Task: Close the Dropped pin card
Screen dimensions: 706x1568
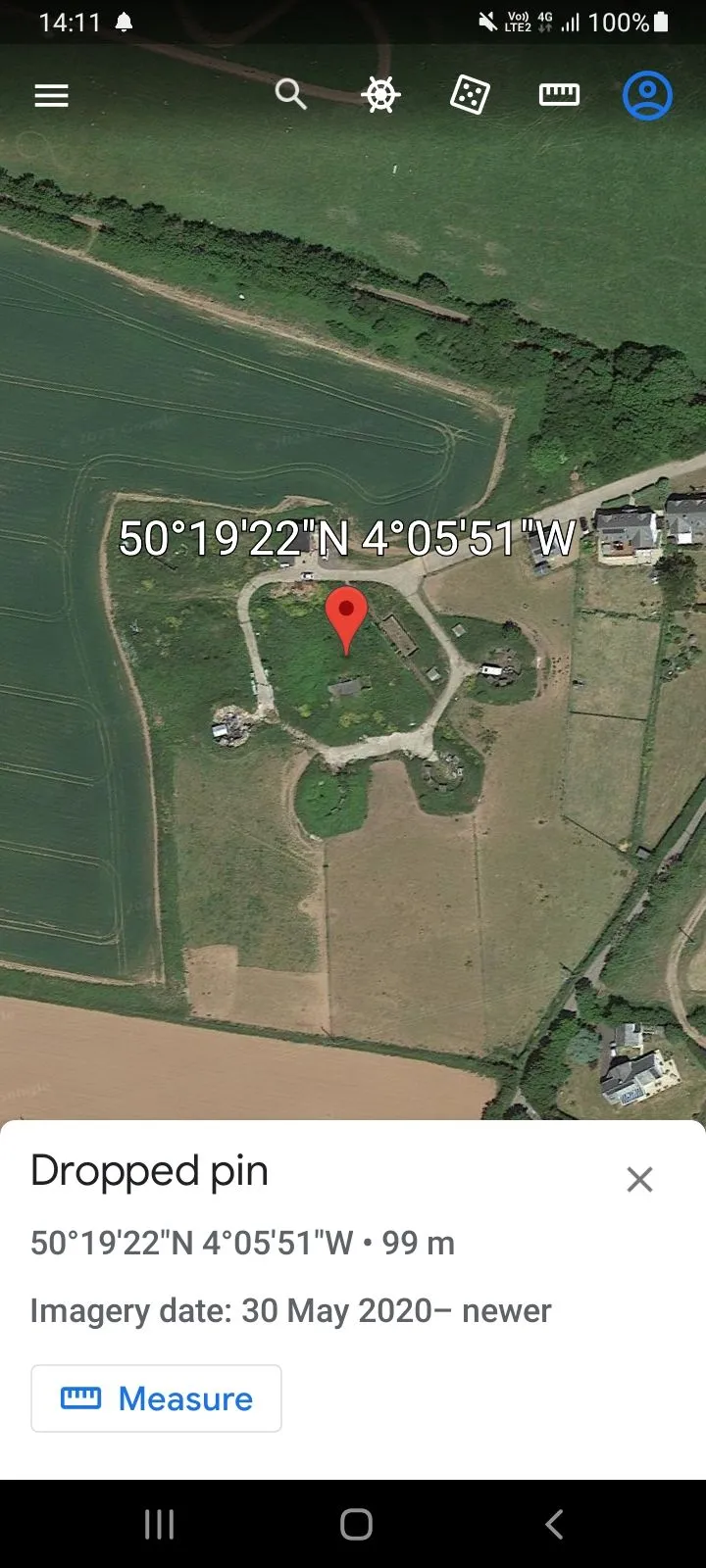Action: point(639,1179)
